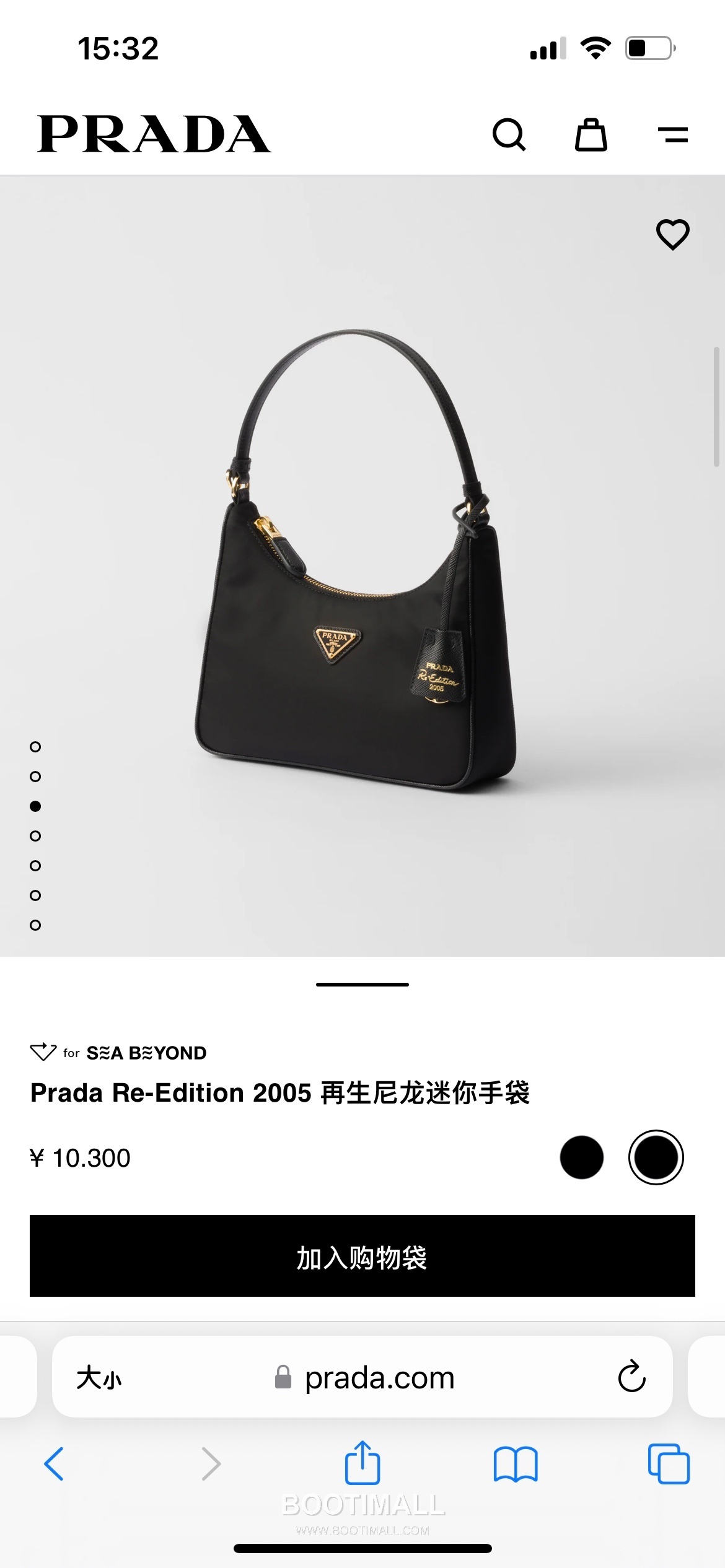Select the last carousel dot
725x1568 pixels.
pyautogui.click(x=35, y=925)
